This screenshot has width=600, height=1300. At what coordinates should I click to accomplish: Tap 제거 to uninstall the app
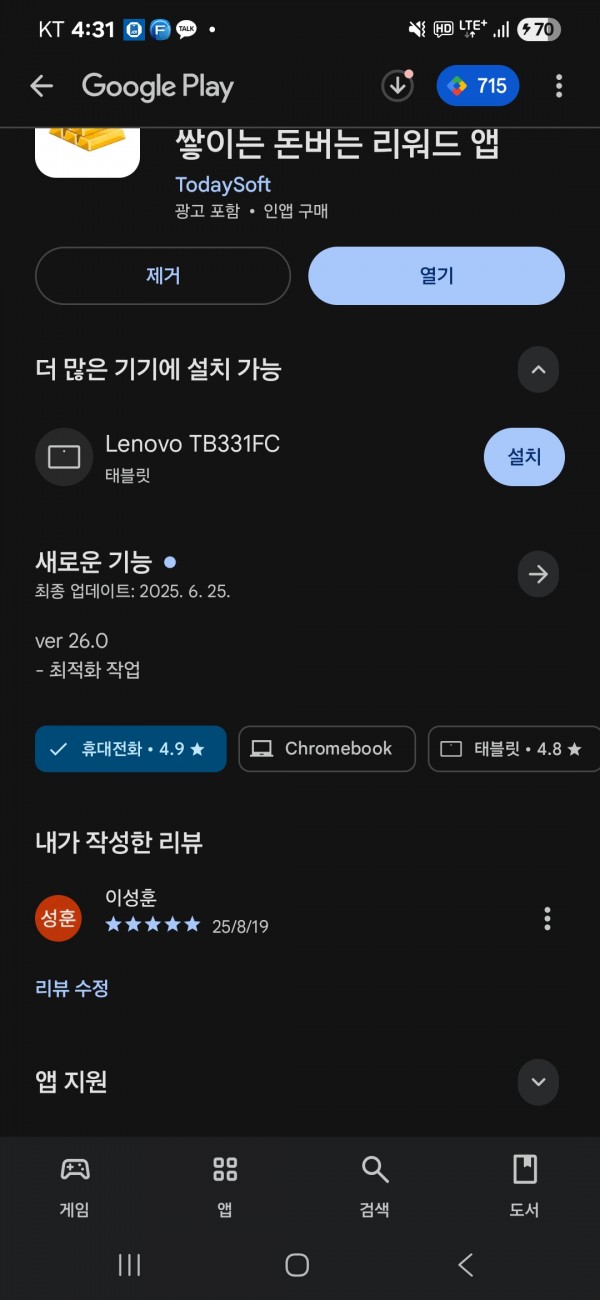pos(163,276)
